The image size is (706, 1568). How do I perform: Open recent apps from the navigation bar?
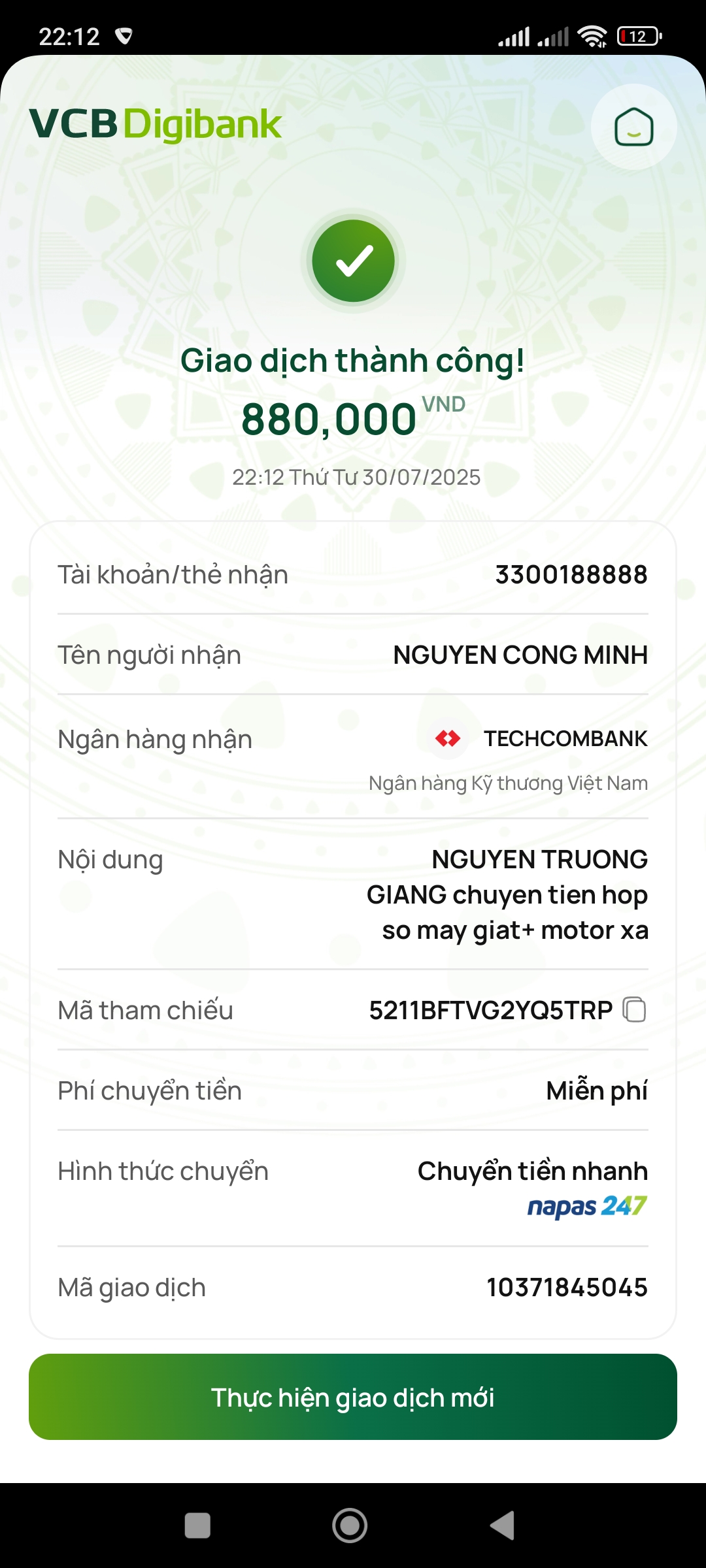(197, 1526)
